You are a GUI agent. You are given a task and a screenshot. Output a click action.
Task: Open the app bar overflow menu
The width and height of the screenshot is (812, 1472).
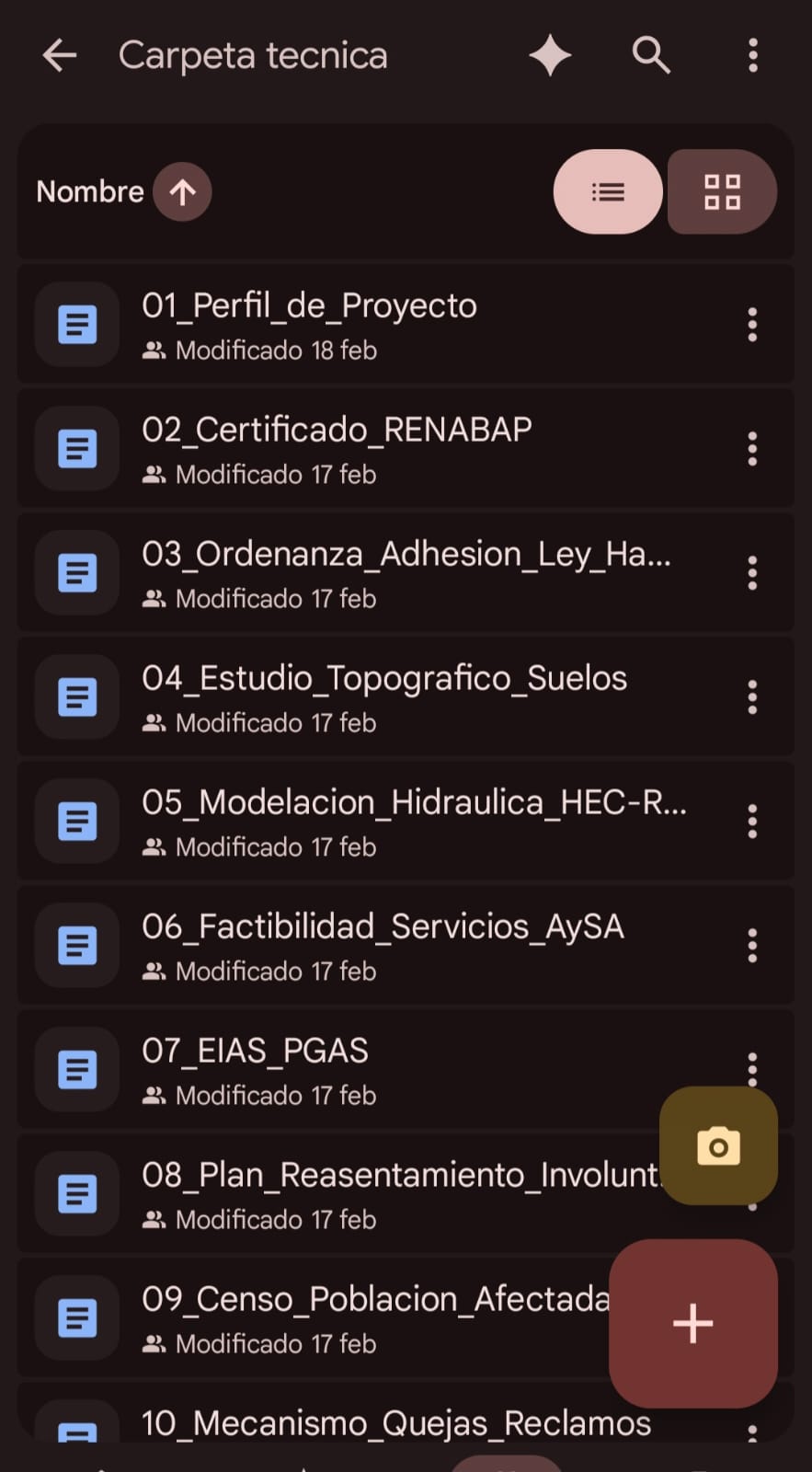753,56
